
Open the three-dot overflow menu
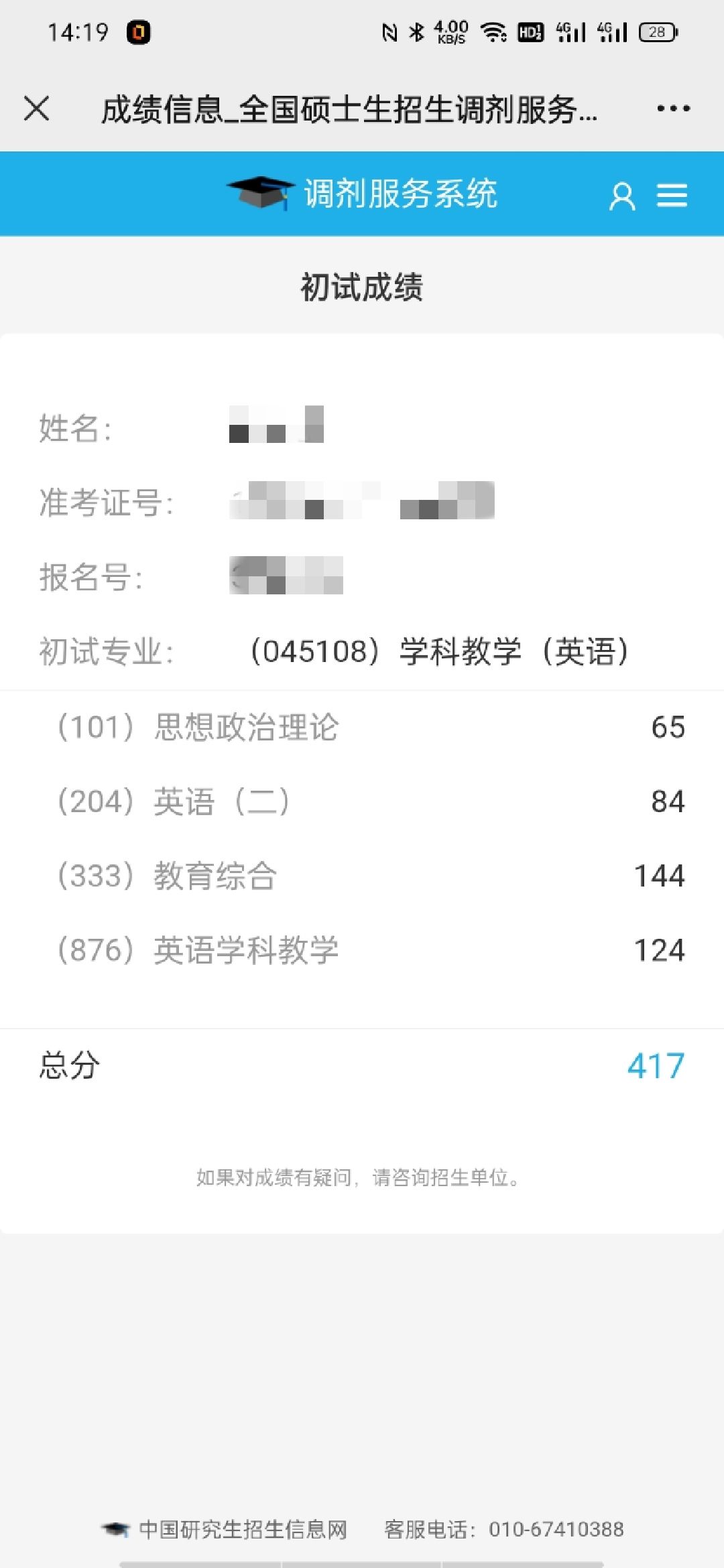tap(673, 109)
